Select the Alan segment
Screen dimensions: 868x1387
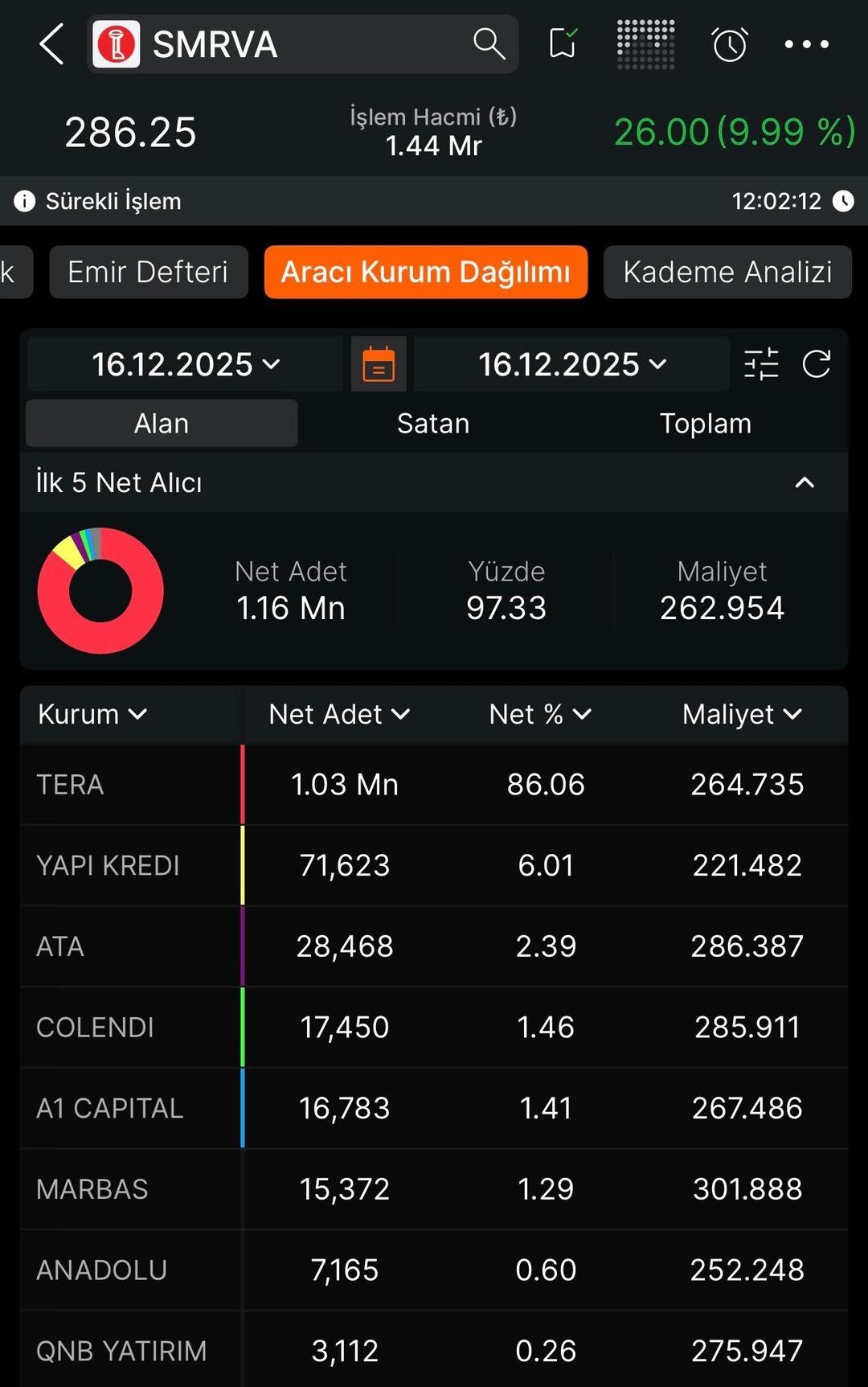pos(162,422)
